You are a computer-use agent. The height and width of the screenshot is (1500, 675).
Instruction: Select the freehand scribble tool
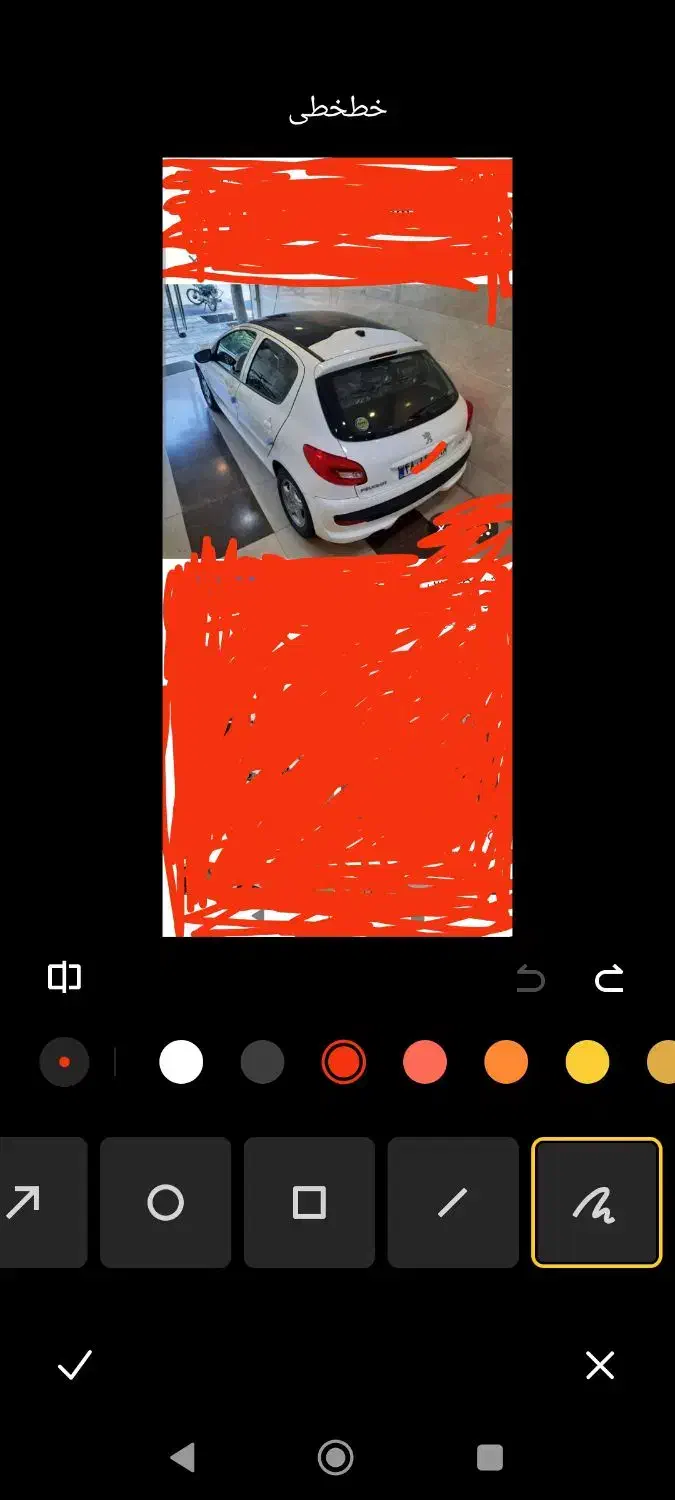(596, 1202)
